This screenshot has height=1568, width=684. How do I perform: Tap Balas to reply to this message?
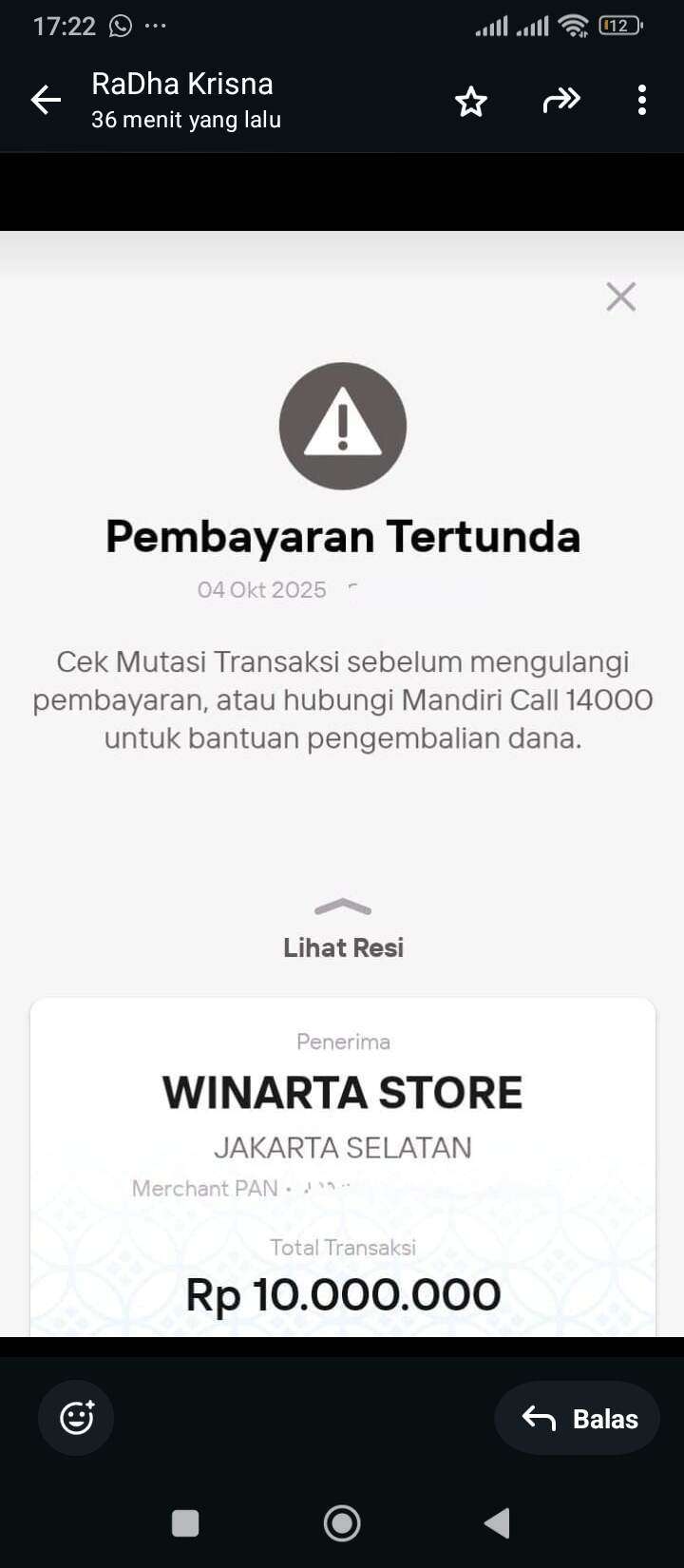pyautogui.click(x=577, y=1417)
